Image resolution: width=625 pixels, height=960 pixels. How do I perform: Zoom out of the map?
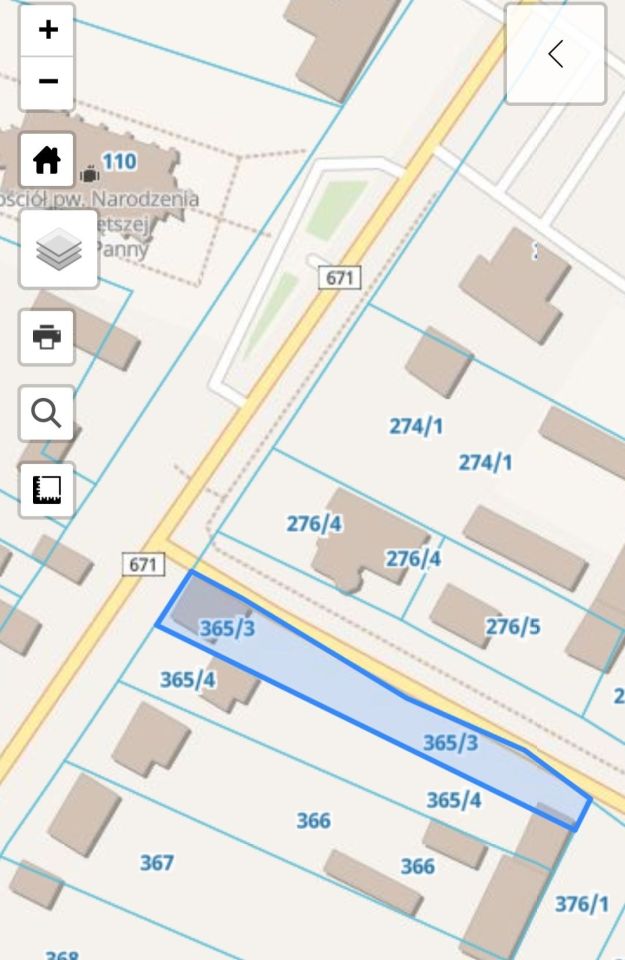[x=47, y=81]
